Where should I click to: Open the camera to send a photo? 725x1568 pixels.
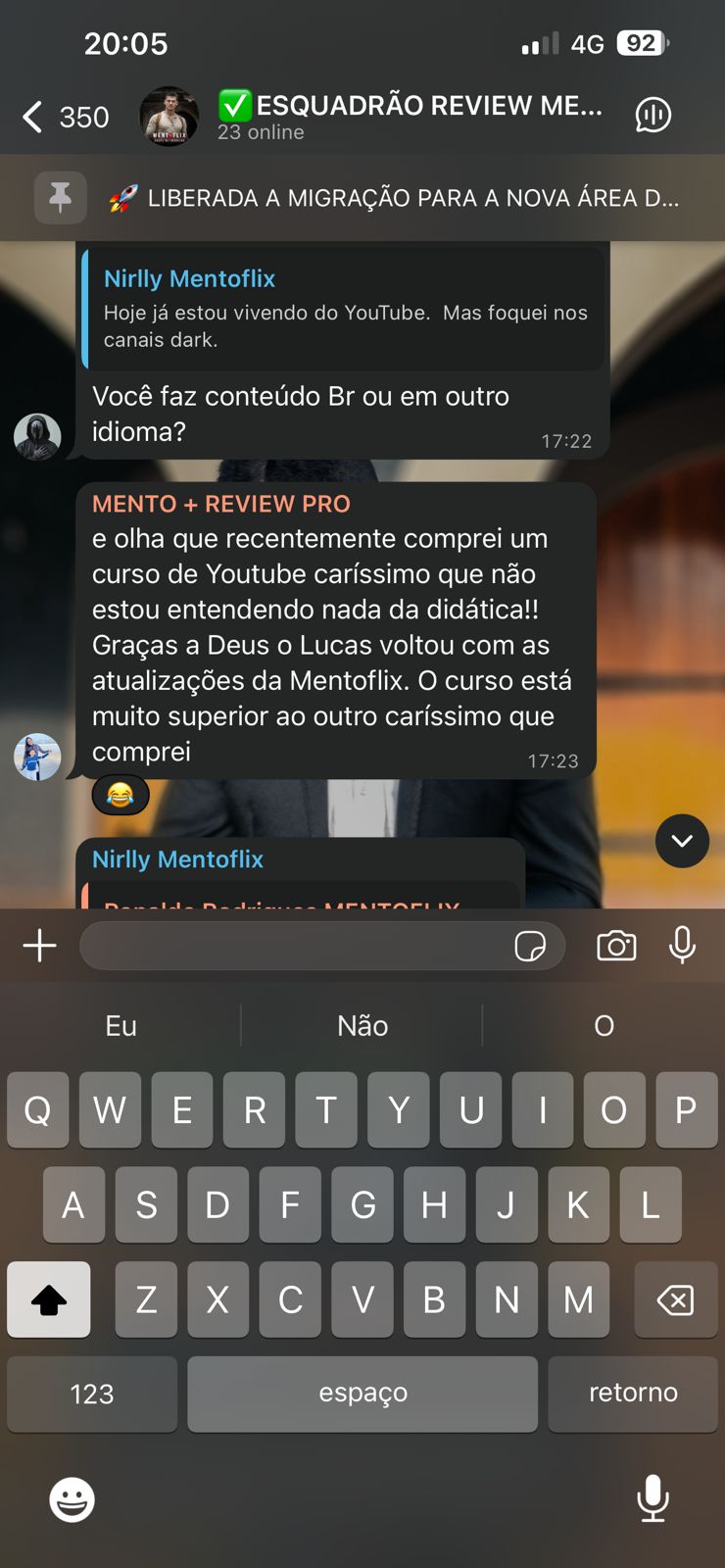click(x=616, y=946)
